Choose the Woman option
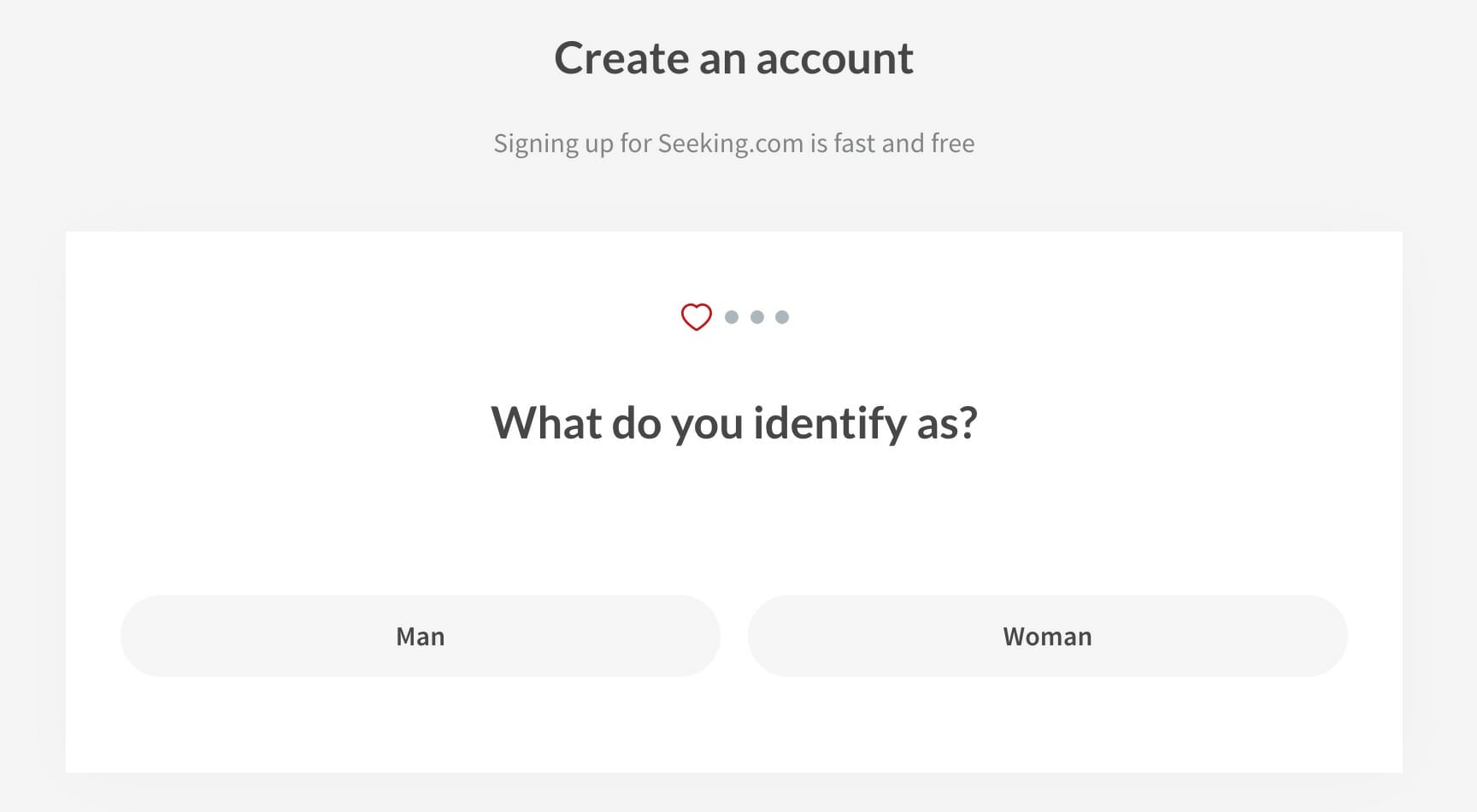 click(x=1047, y=636)
